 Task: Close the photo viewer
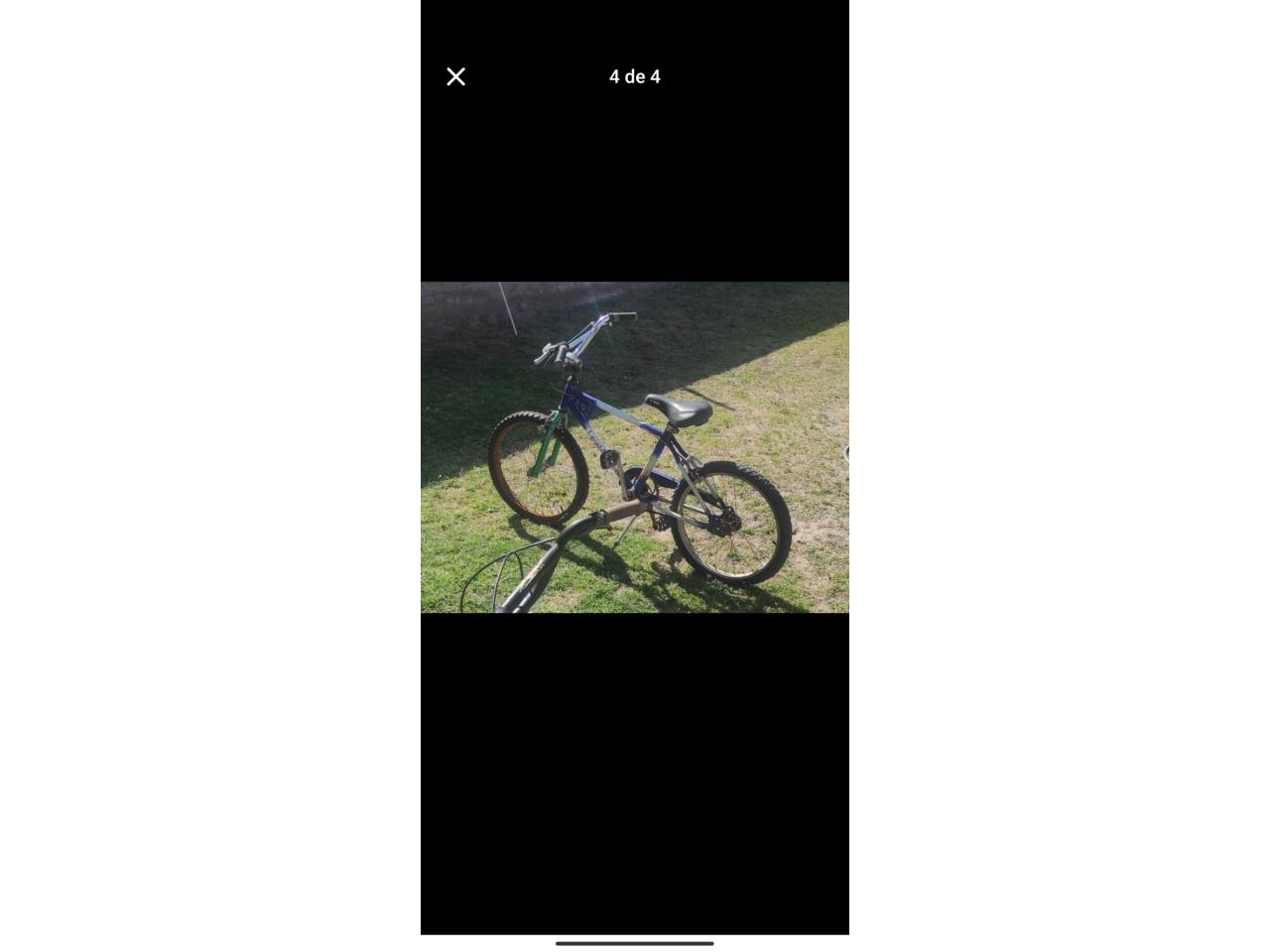tap(455, 76)
